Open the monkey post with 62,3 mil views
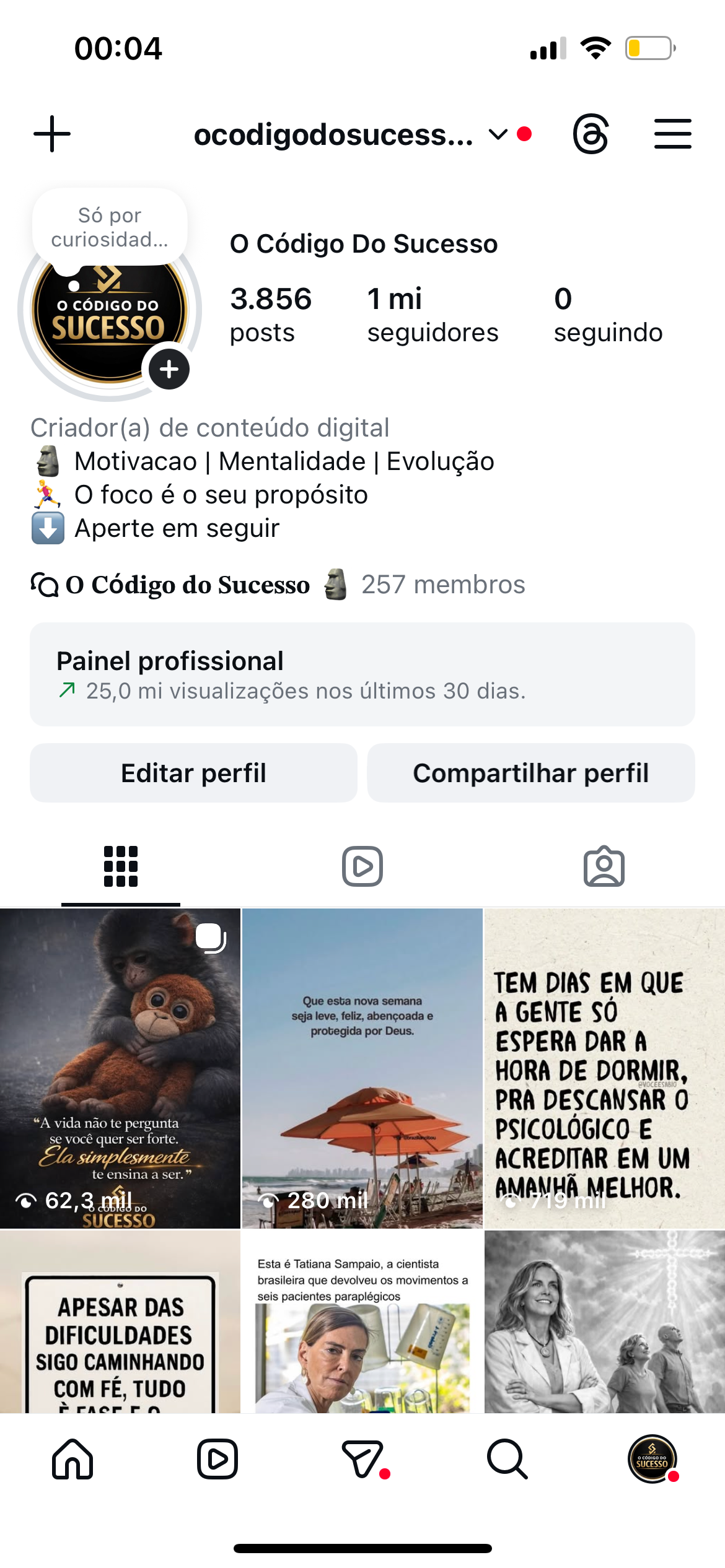 pyautogui.click(x=120, y=1068)
